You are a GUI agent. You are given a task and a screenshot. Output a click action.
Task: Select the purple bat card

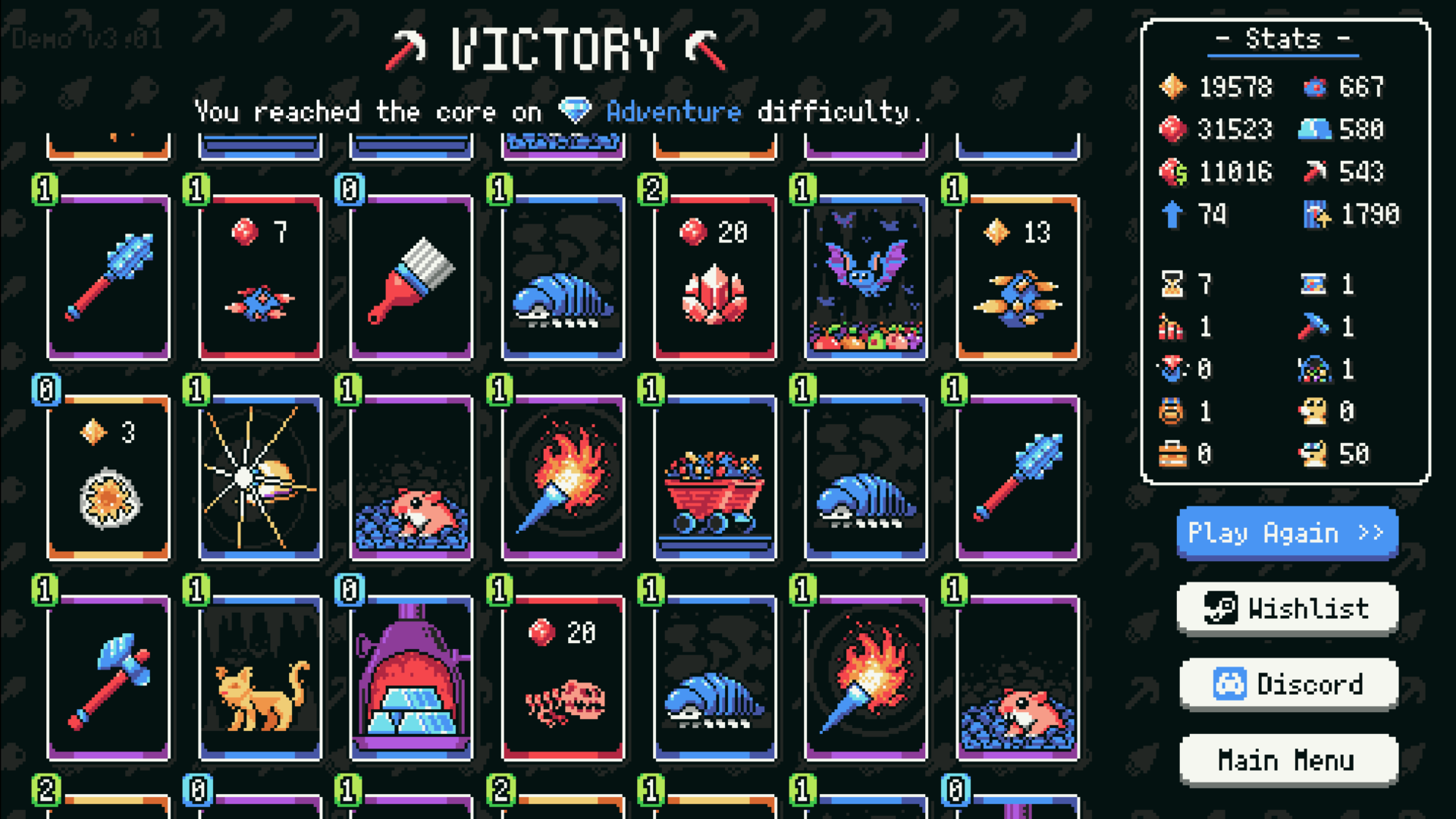coord(865,278)
